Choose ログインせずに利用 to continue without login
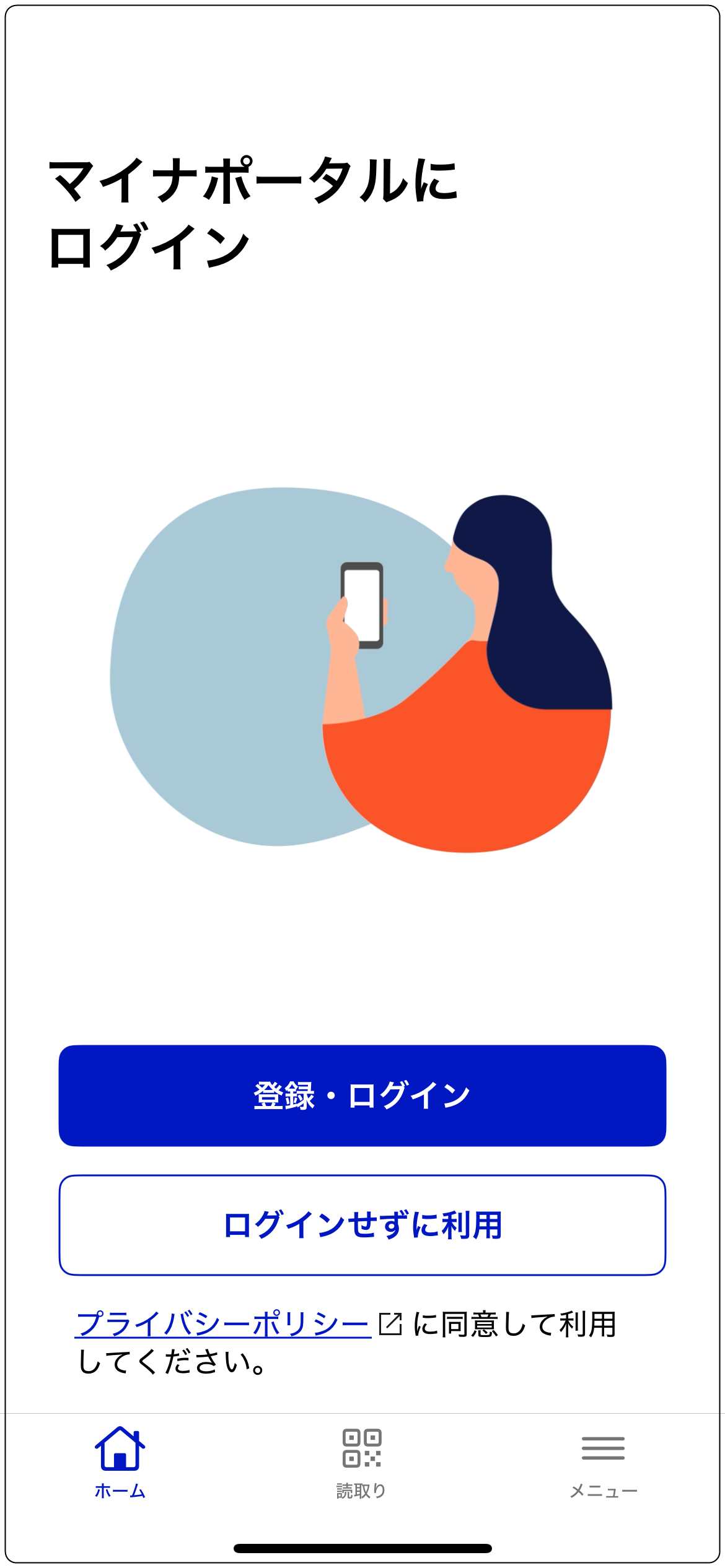 tap(362, 1224)
